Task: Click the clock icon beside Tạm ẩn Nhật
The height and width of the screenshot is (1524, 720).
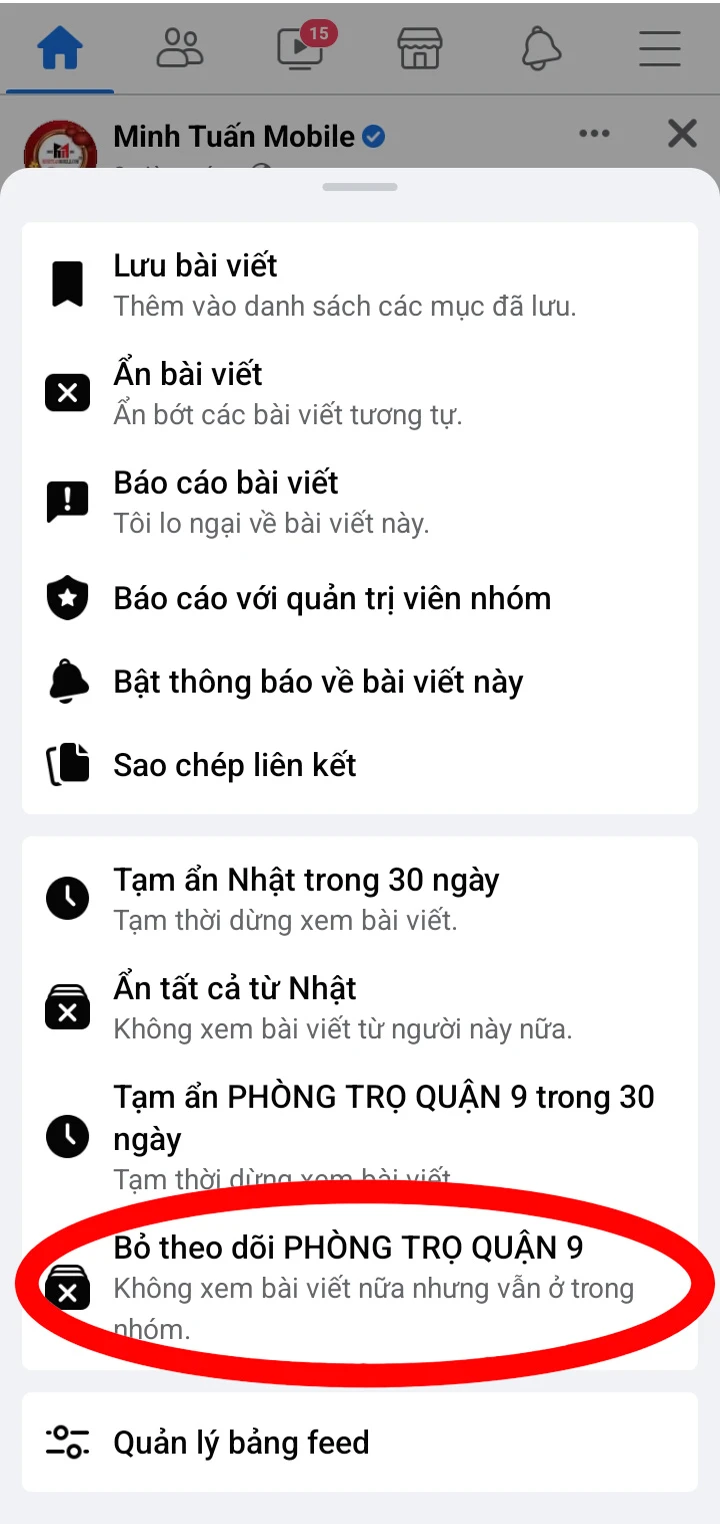Action: tap(67, 897)
